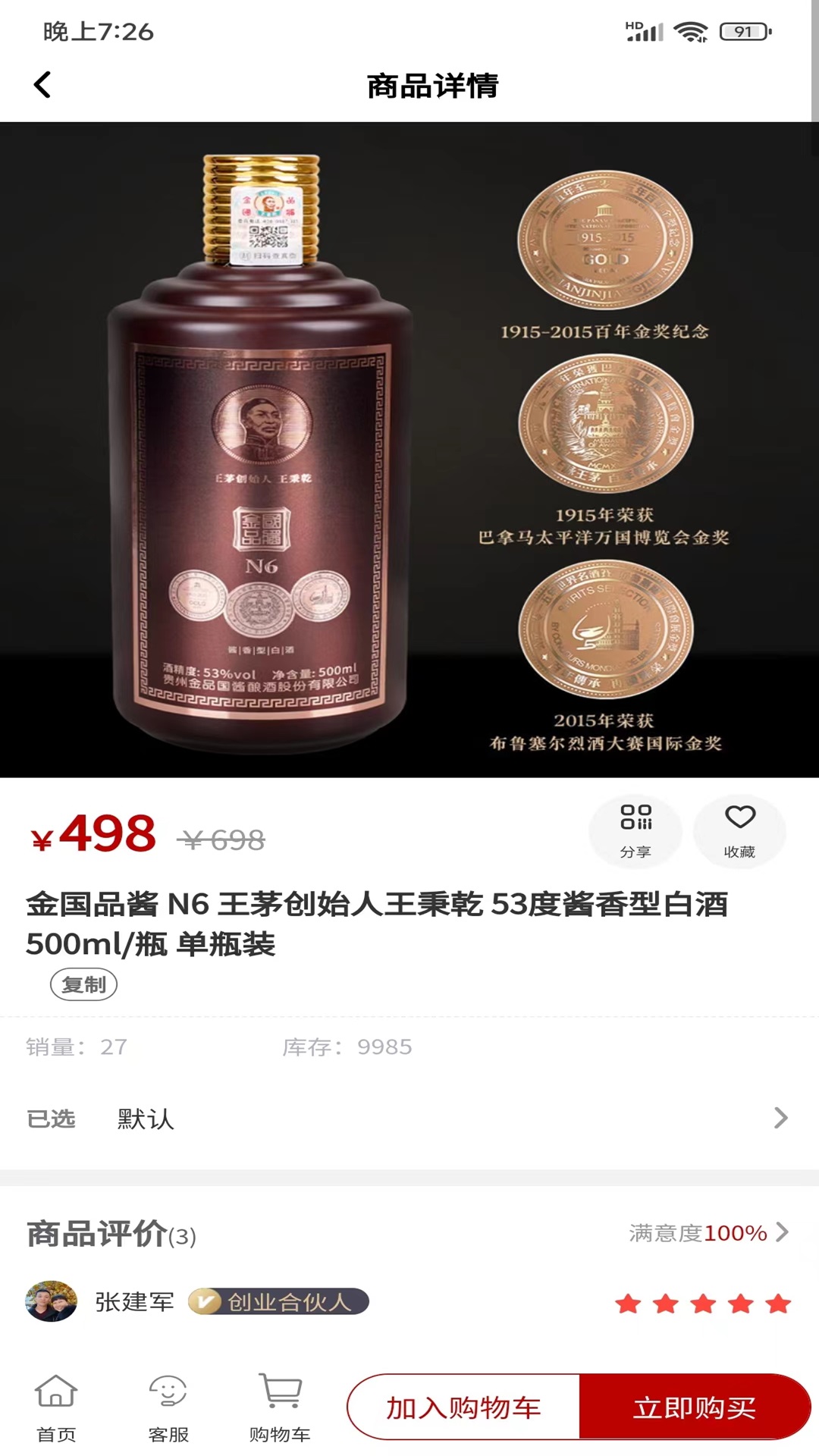Image resolution: width=819 pixels, height=1456 pixels.
Task: View all reviews via 满意度100%
Action: 708,1233
